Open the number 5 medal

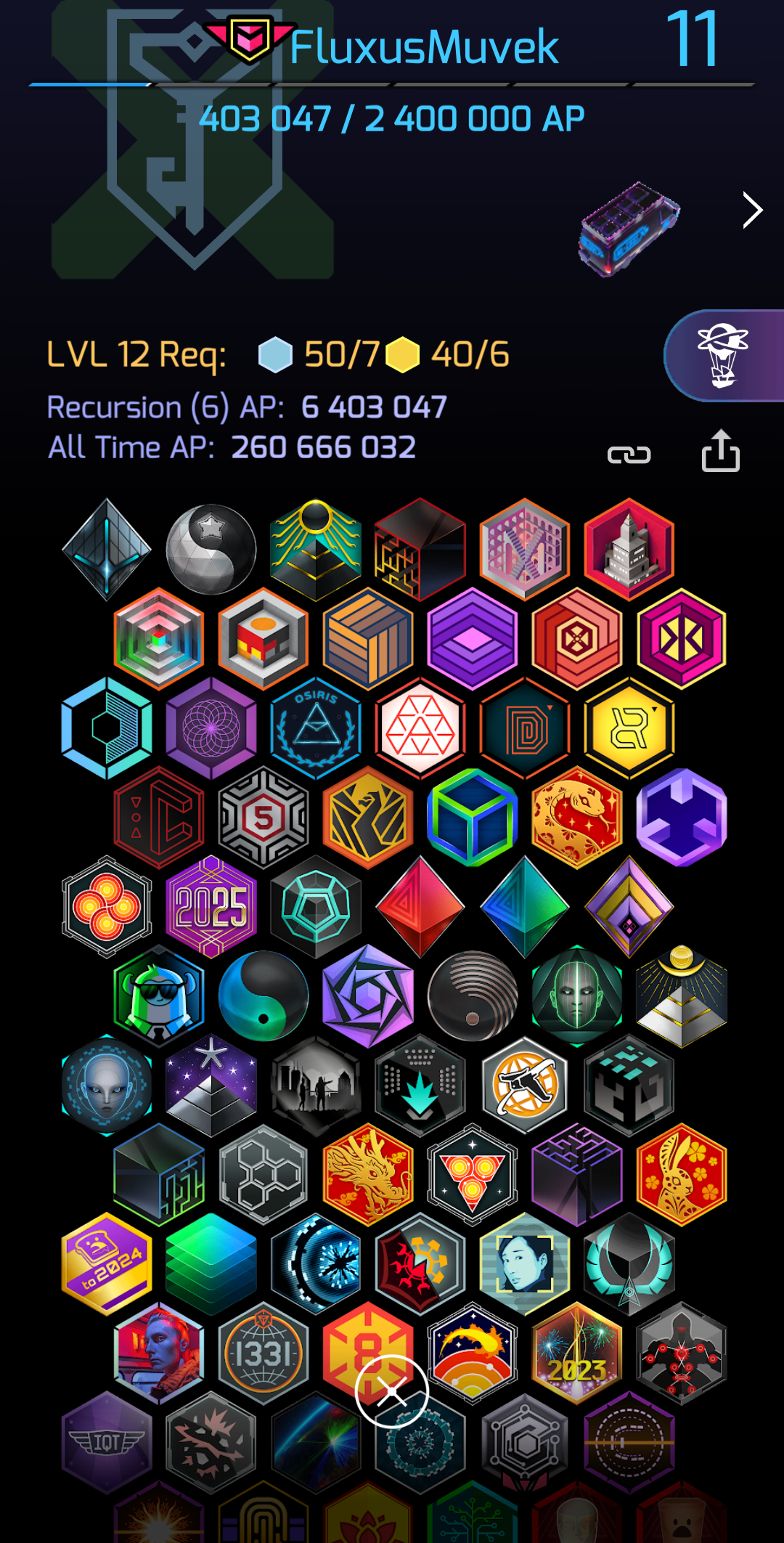pyautogui.click(x=264, y=818)
